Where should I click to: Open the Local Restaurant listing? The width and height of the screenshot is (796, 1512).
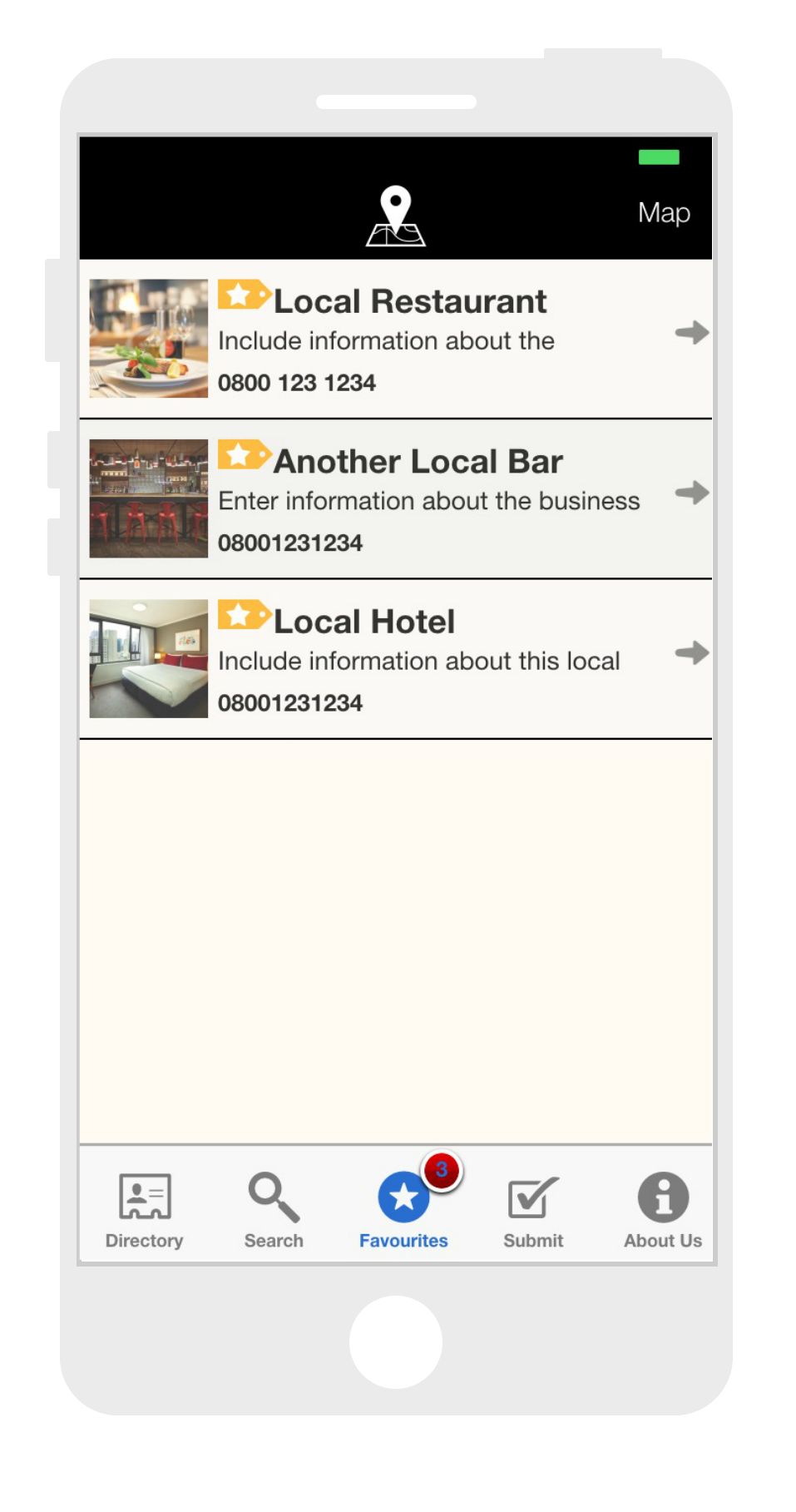click(409, 302)
